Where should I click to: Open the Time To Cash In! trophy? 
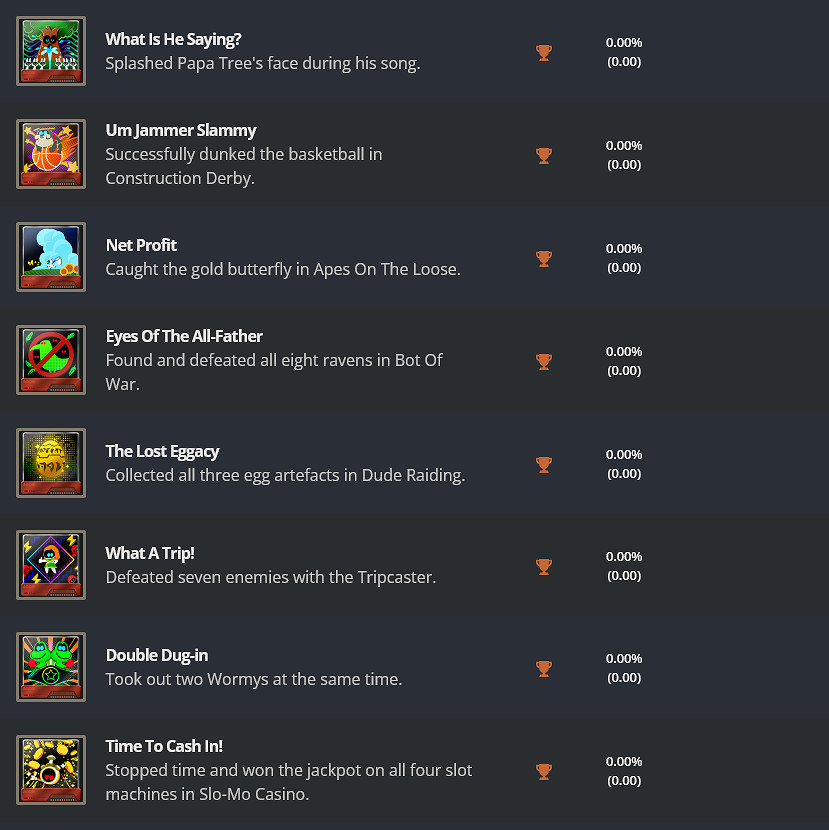click(x=164, y=746)
